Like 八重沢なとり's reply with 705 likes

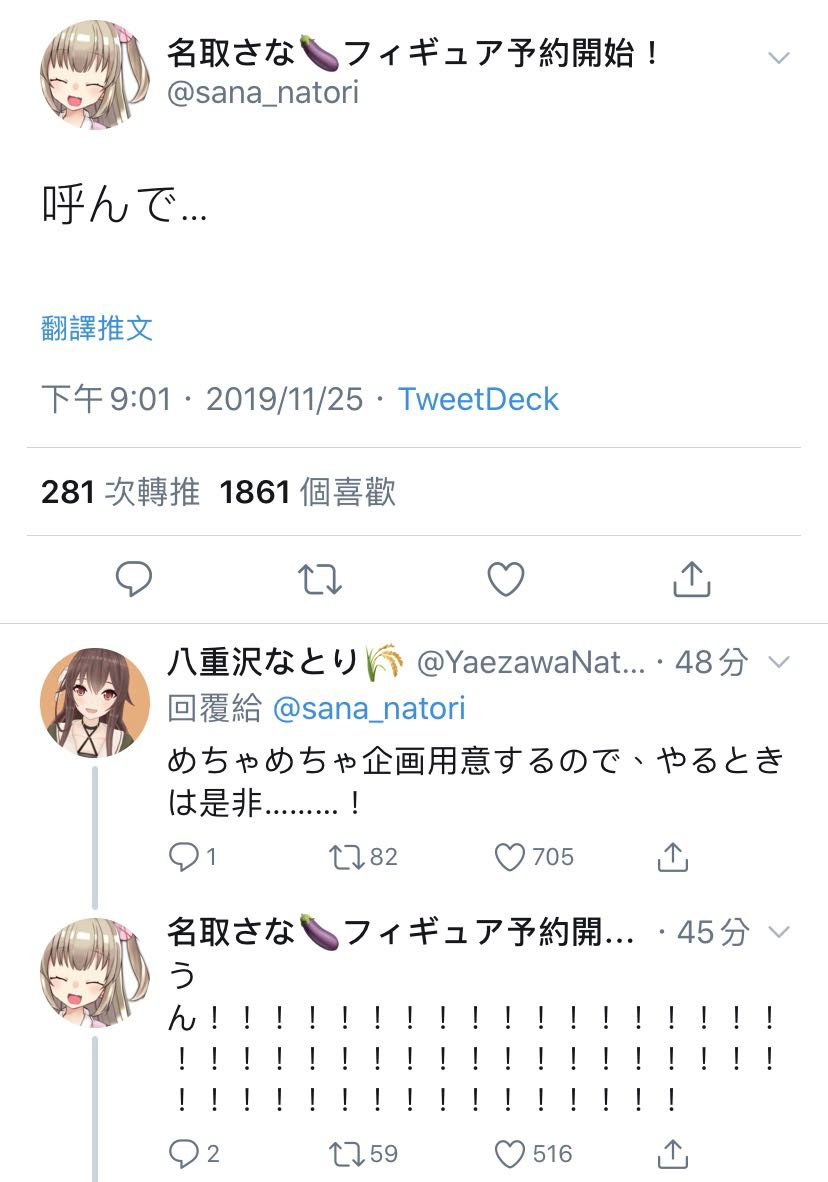click(x=510, y=857)
